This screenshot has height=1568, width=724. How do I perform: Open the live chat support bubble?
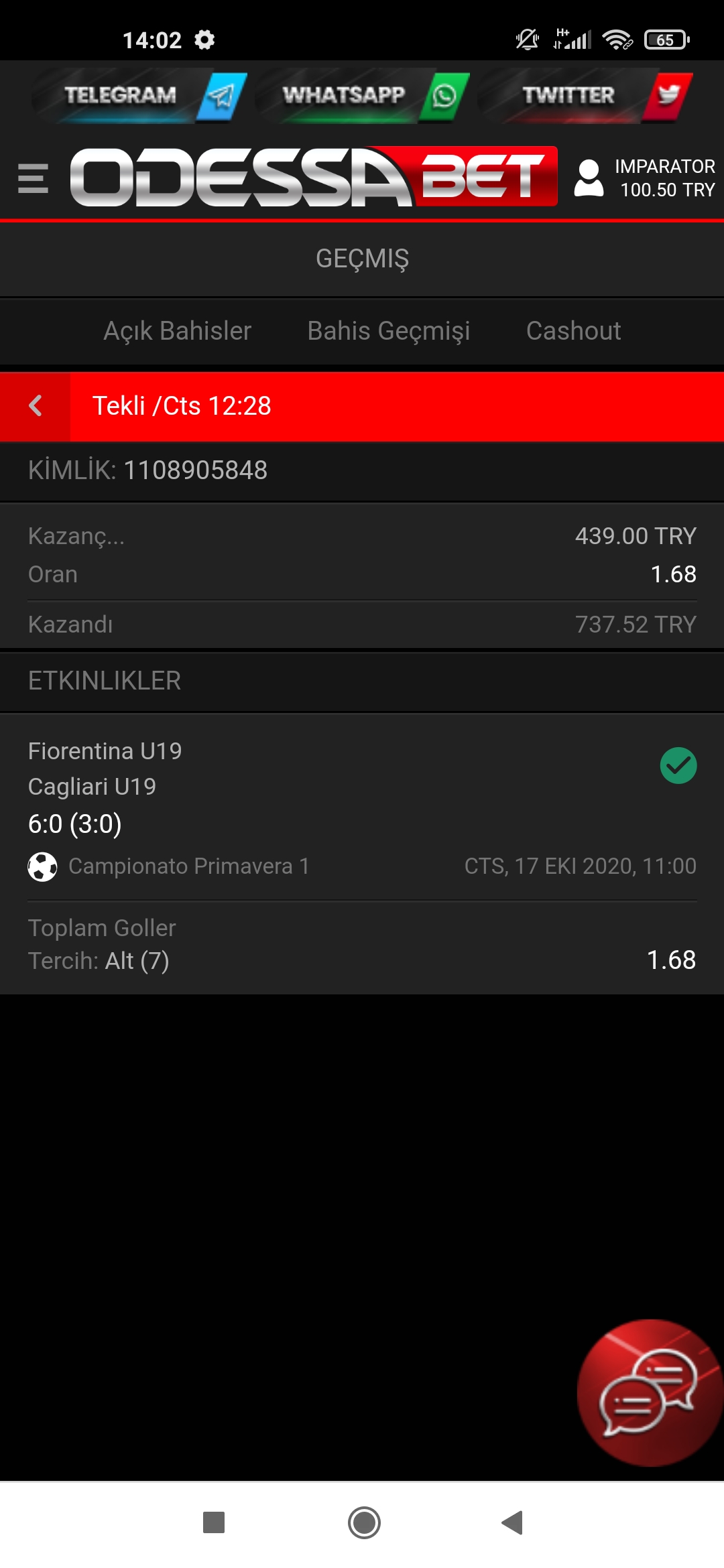click(x=649, y=1393)
